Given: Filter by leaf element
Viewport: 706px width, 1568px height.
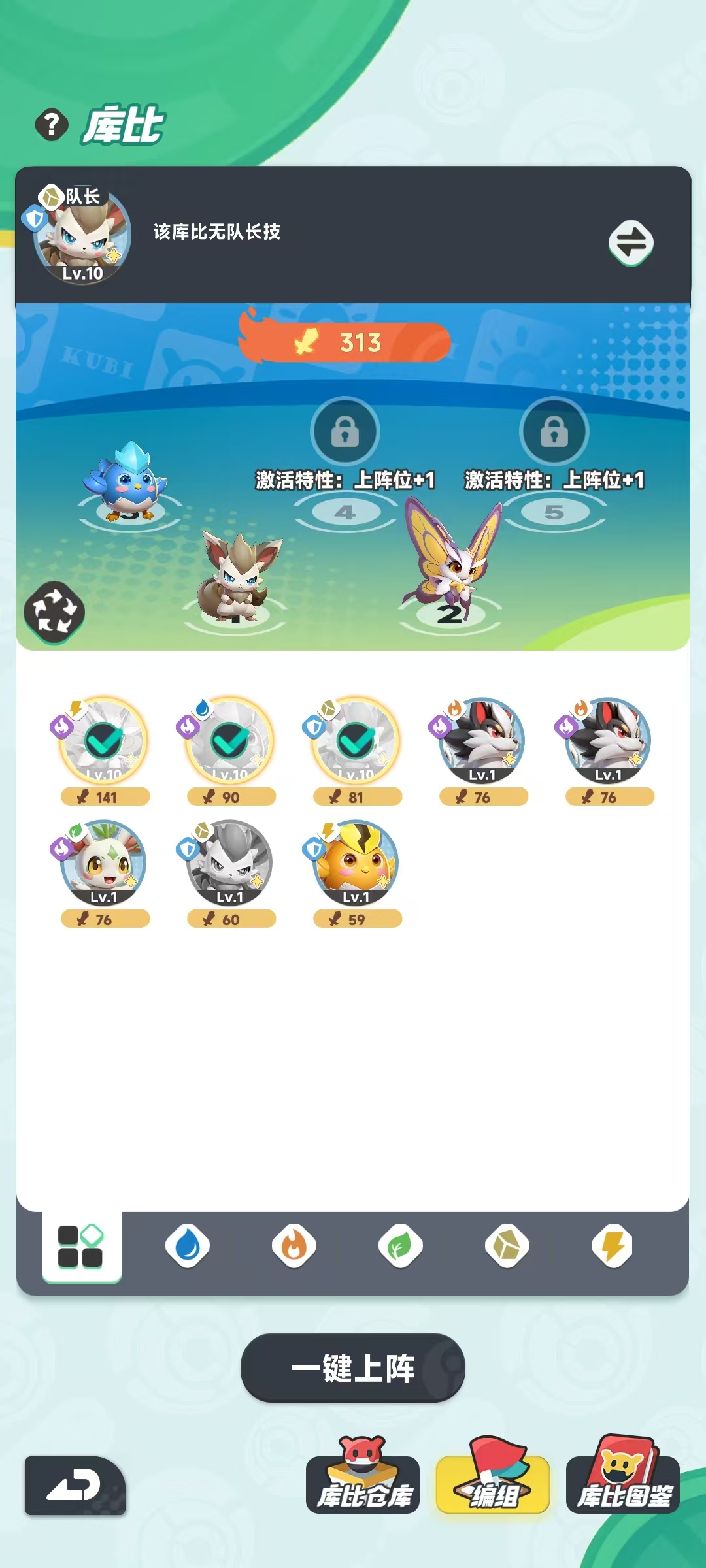Looking at the screenshot, I should tap(401, 1246).
